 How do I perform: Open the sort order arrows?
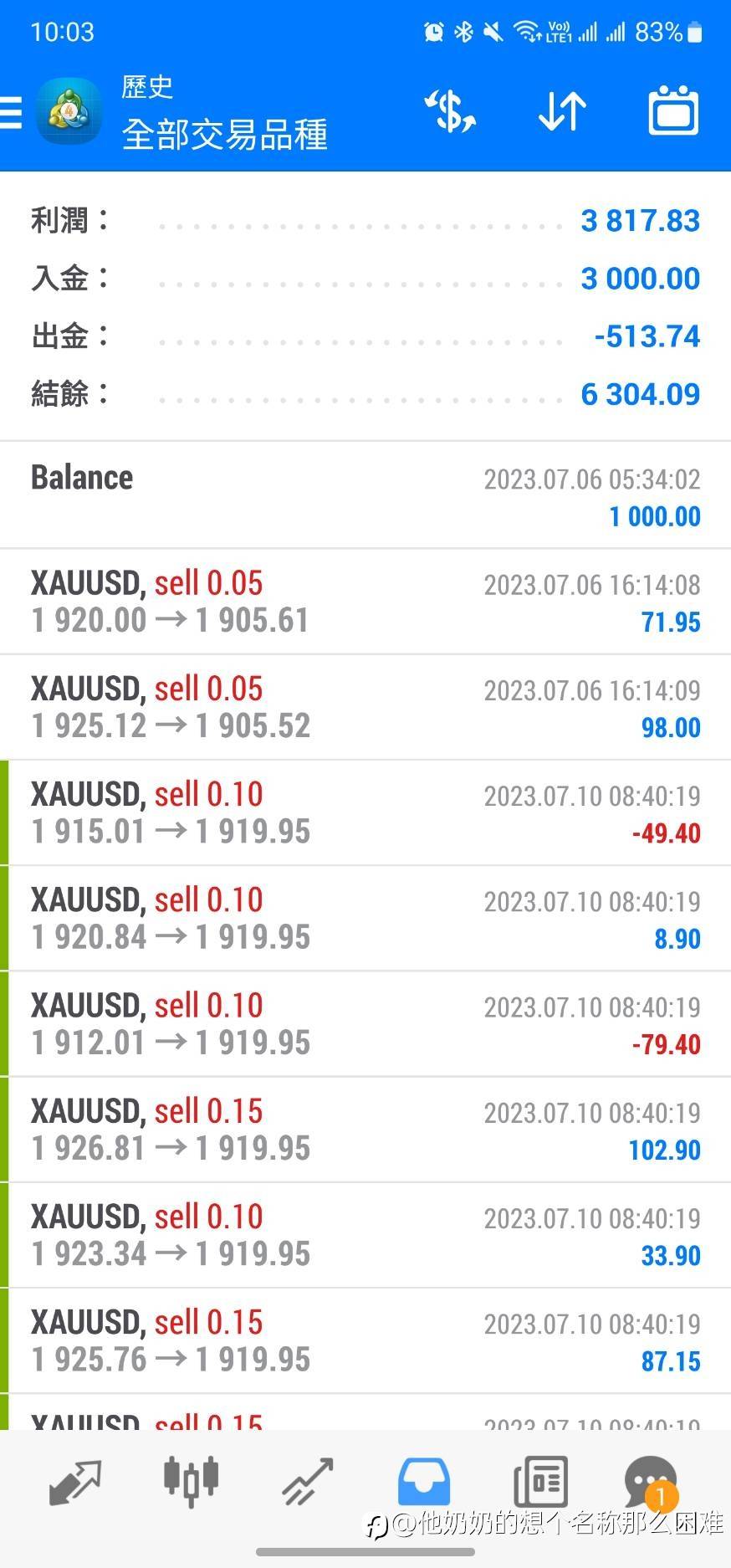point(562,111)
